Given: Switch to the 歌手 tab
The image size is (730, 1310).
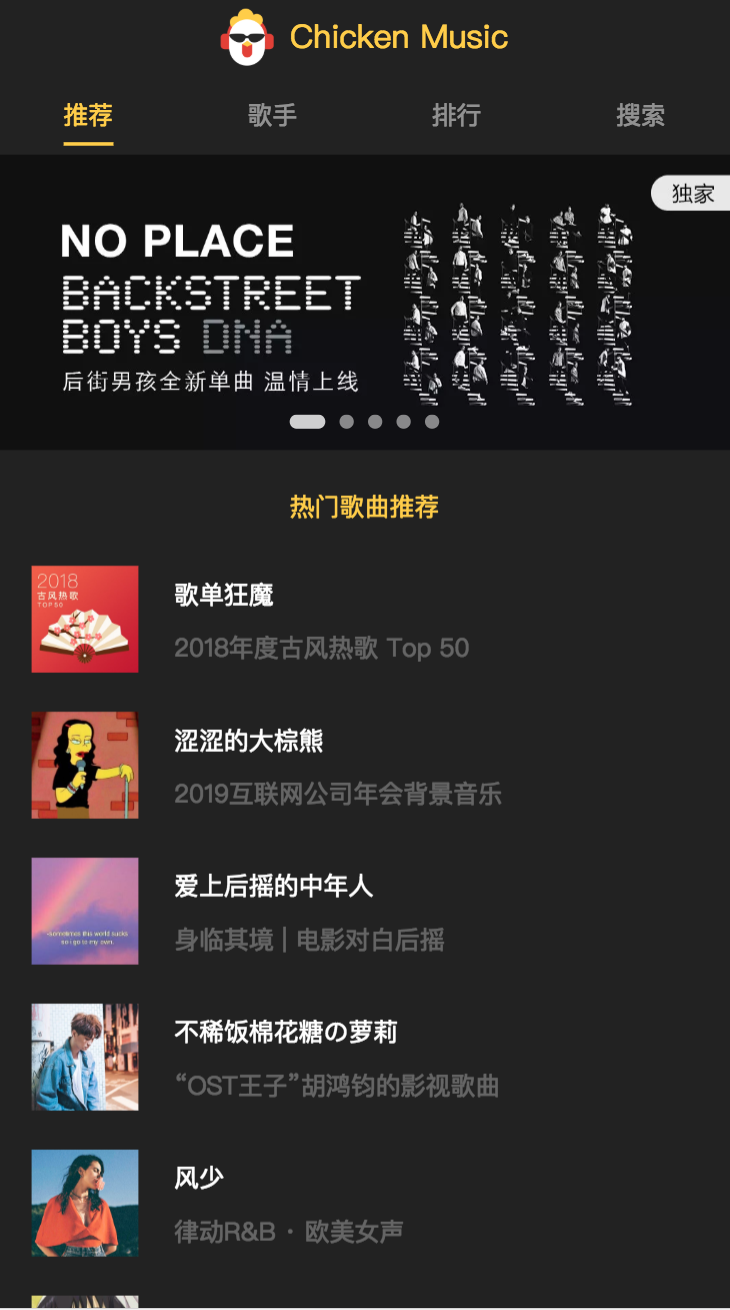Looking at the screenshot, I should (272, 116).
